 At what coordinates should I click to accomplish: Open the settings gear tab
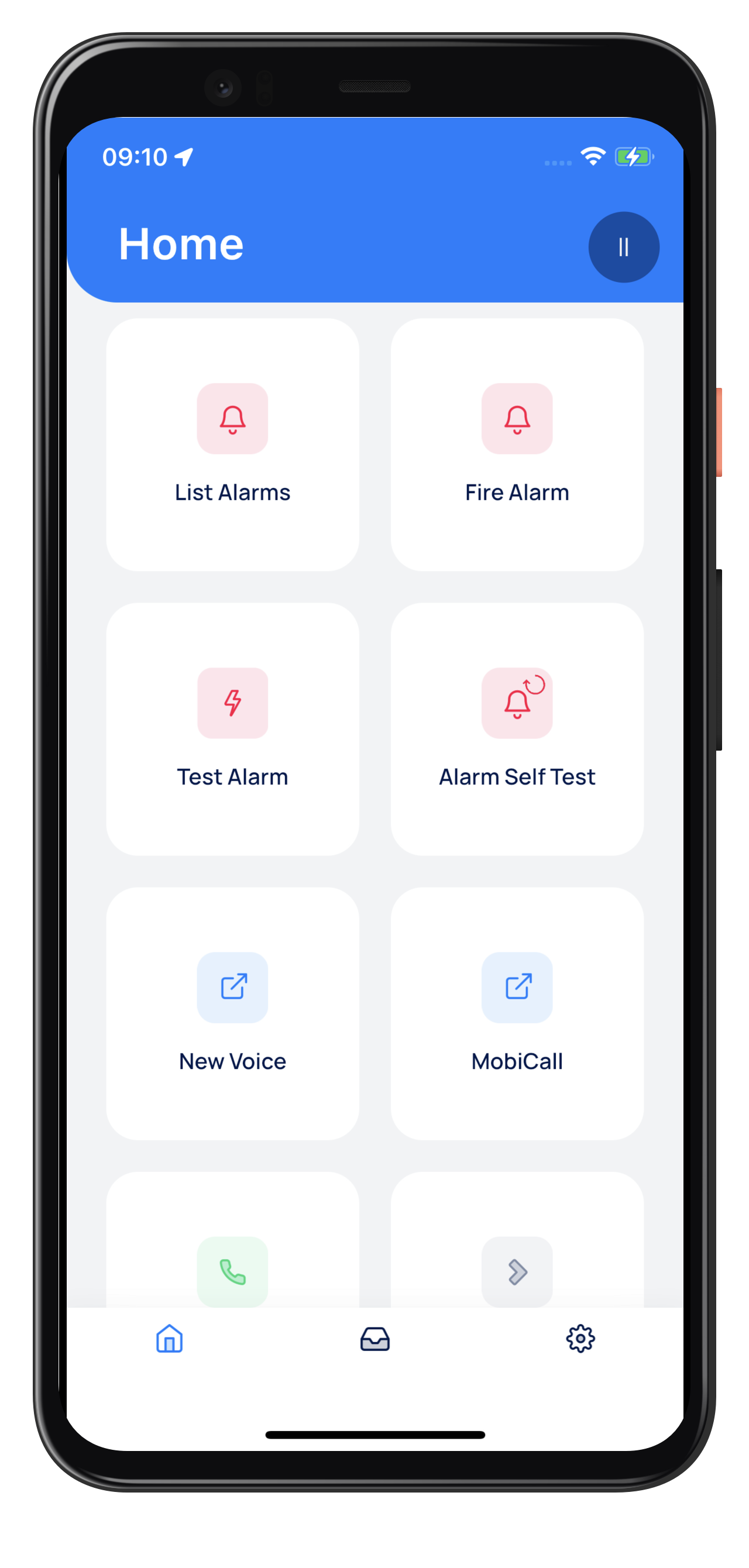click(x=580, y=1339)
